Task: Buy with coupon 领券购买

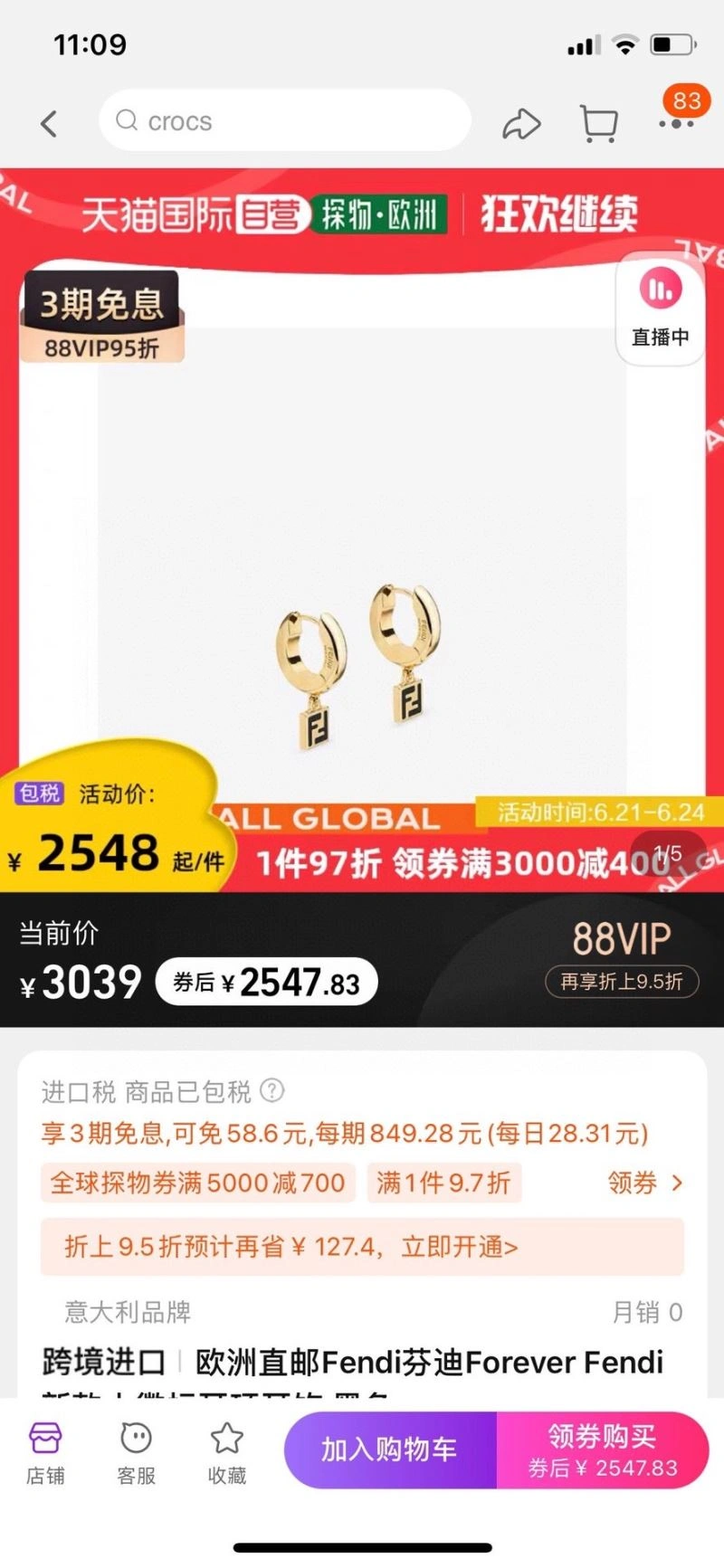Action: 602,1449
